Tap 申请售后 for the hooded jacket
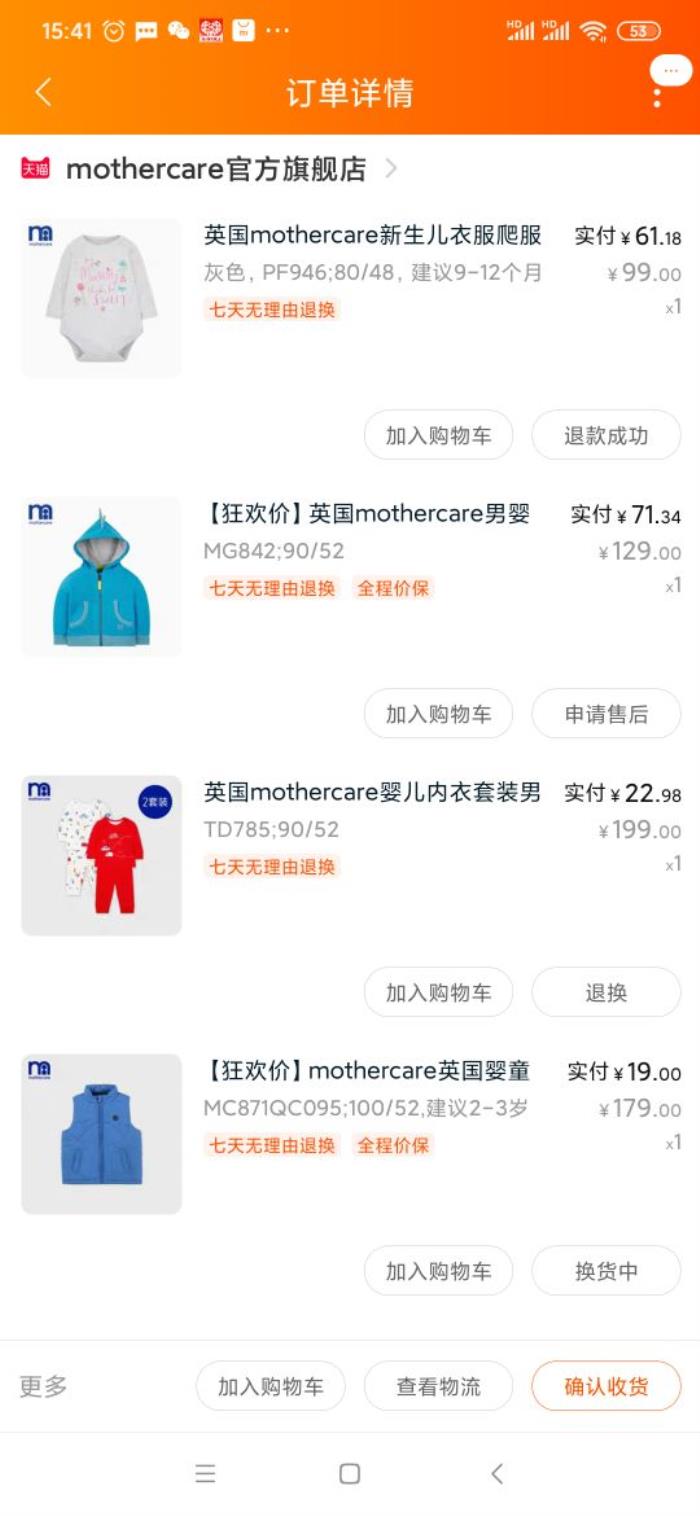This screenshot has width=700, height=1516. [605, 714]
